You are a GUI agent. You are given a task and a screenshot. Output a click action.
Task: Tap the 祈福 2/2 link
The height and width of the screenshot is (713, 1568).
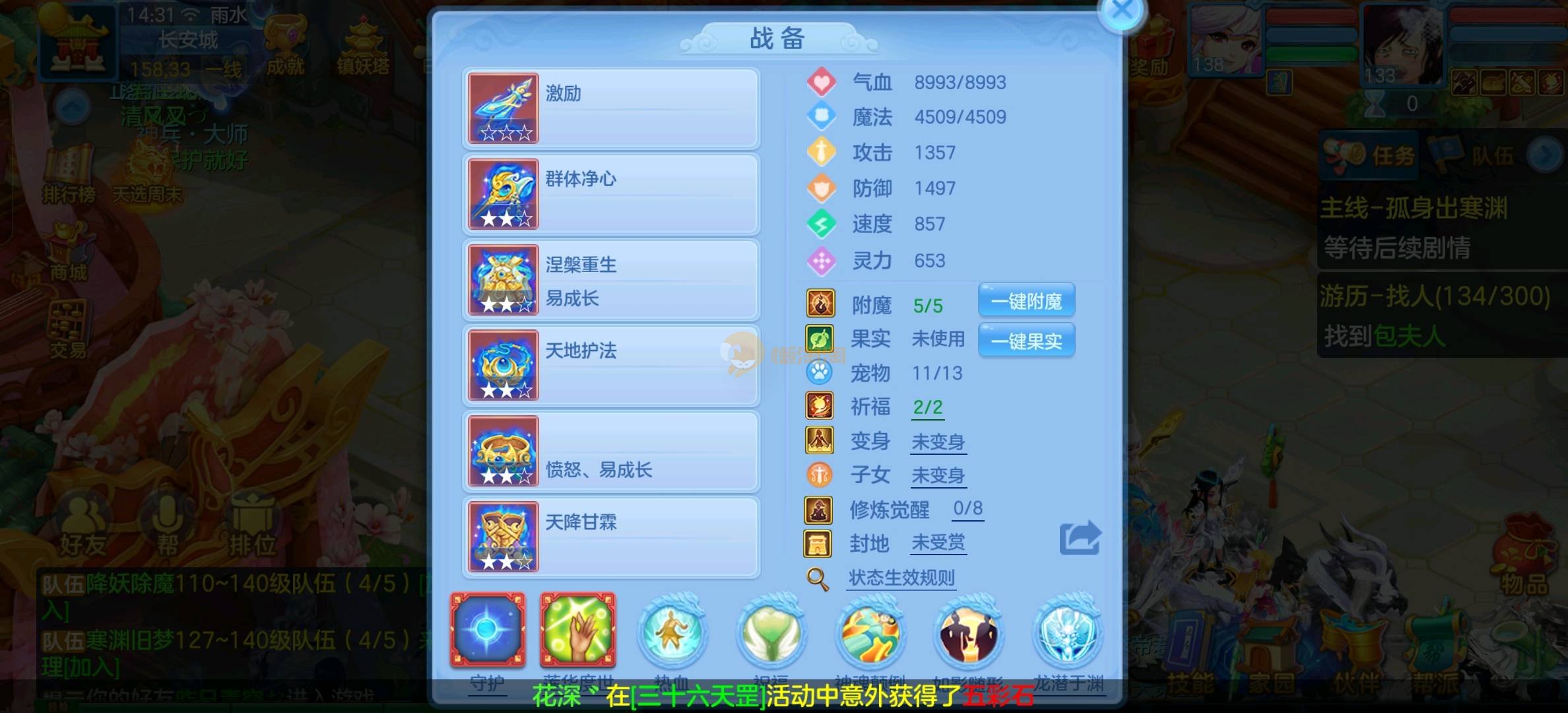click(x=927, y=407)
